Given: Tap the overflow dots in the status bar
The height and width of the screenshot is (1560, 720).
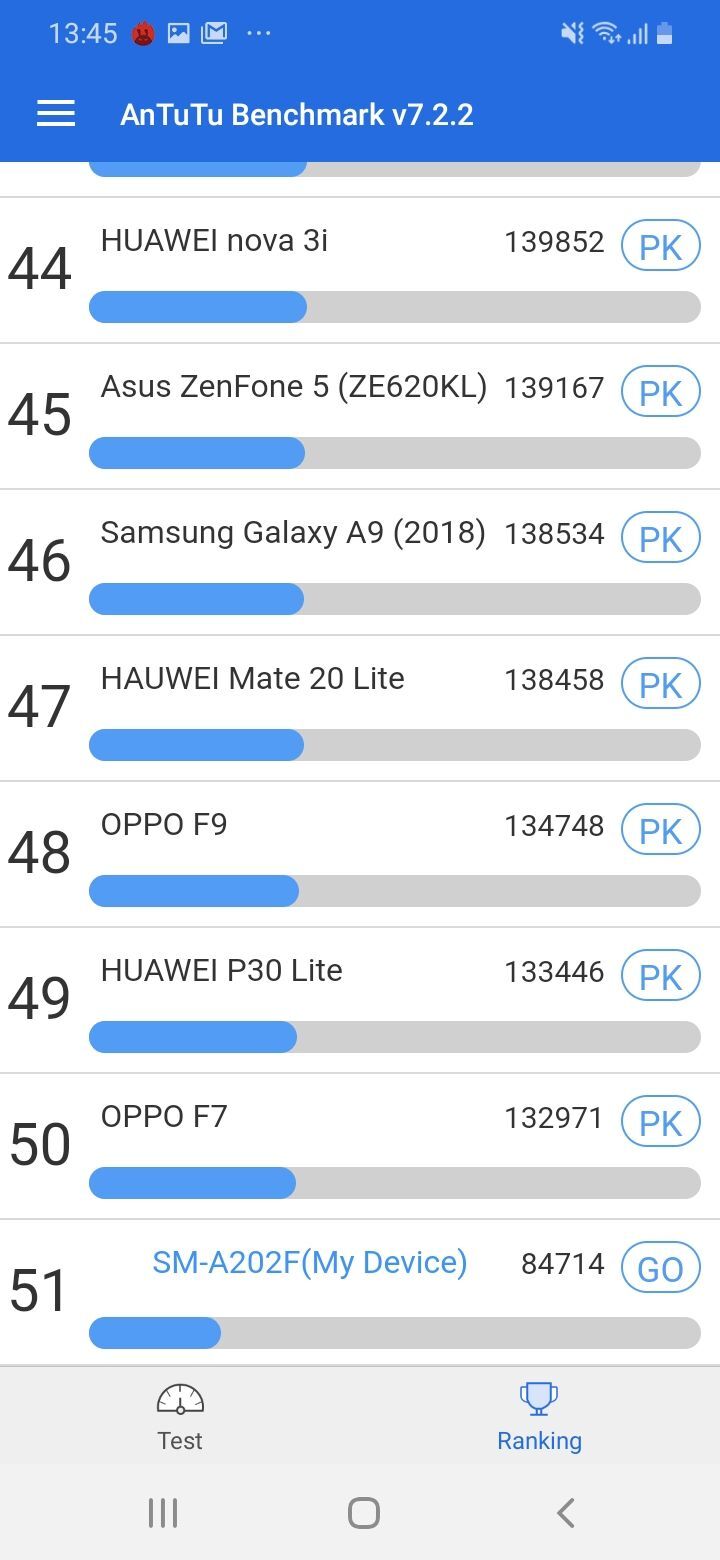Looking at the screenshot, I should tap(258, 33).
